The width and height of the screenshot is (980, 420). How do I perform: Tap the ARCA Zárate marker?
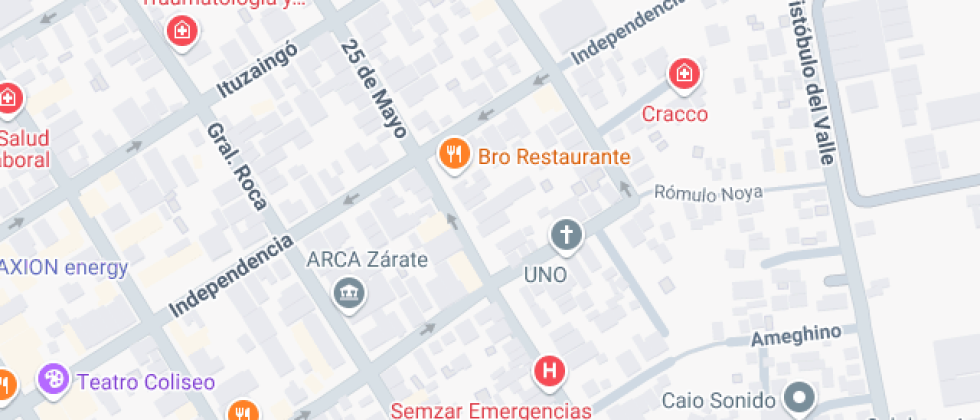tap(349, 292)
